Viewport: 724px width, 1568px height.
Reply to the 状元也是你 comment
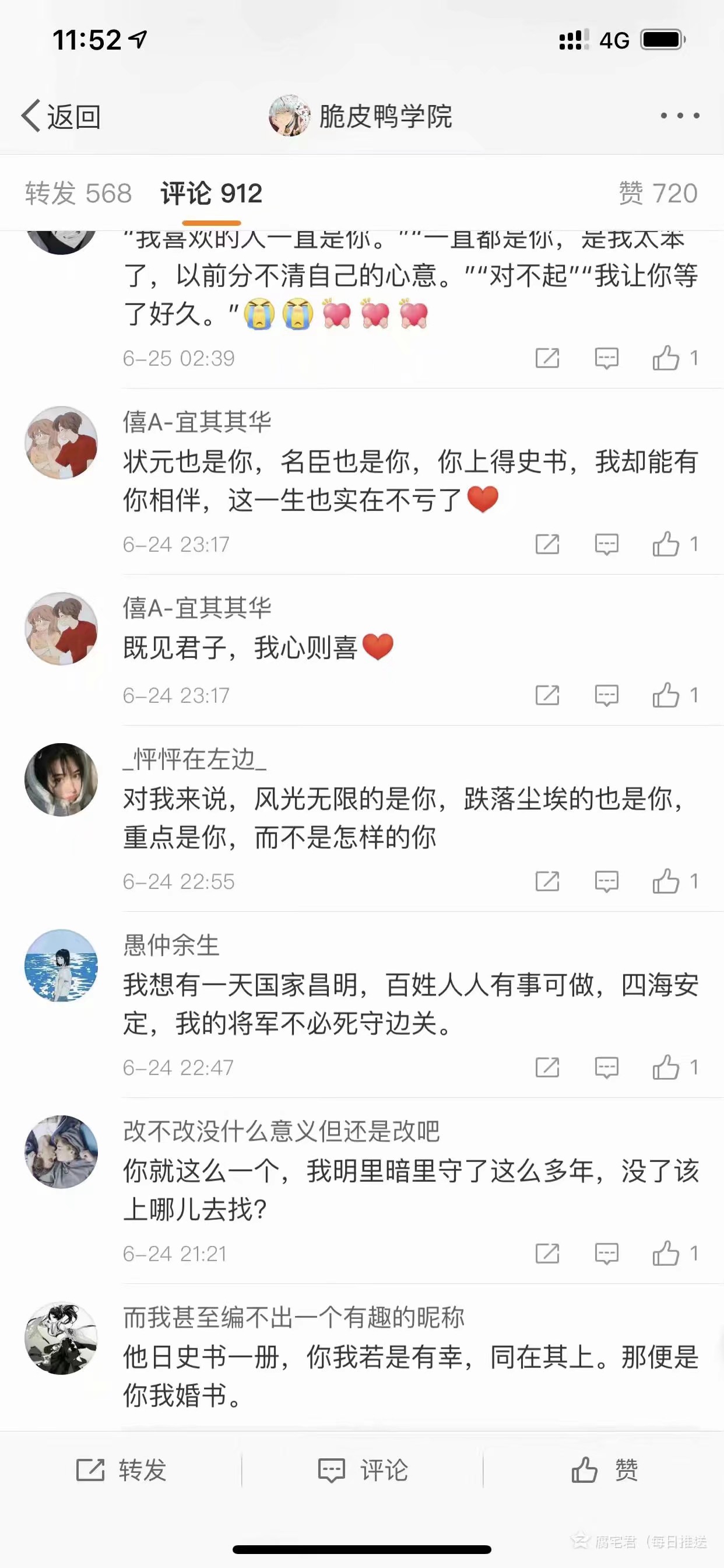606,544
